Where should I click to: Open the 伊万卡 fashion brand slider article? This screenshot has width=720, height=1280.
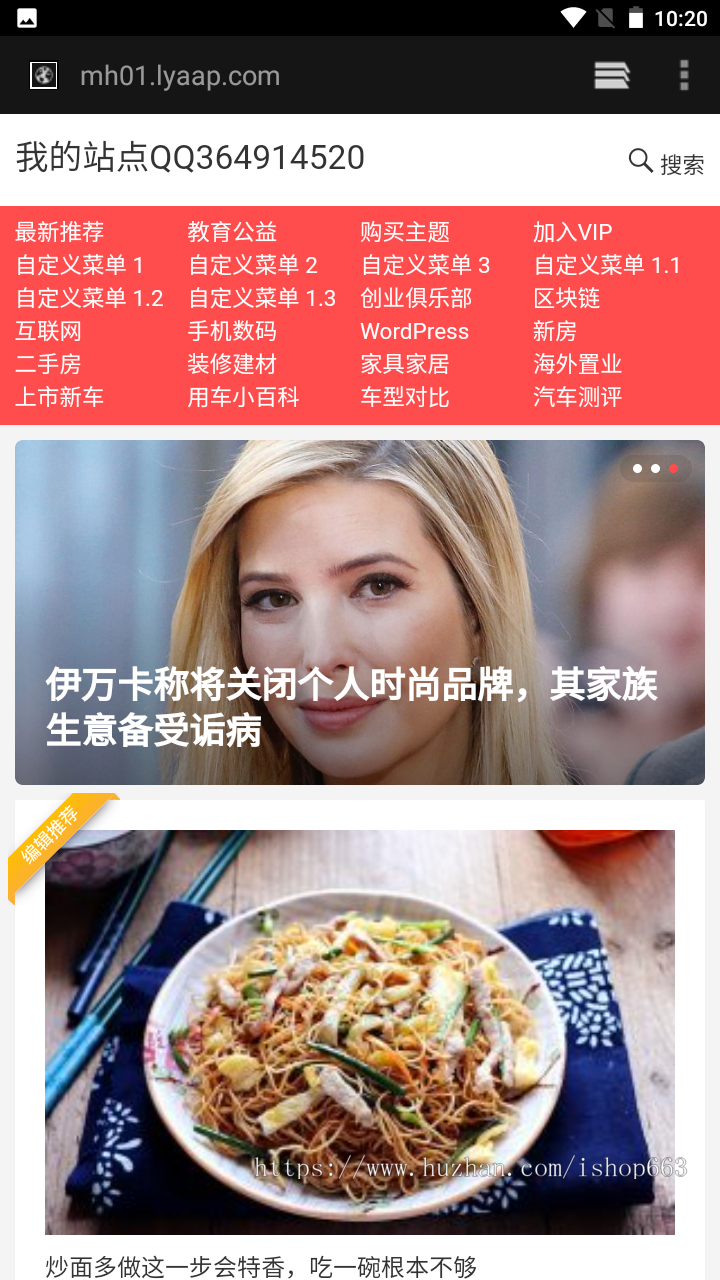[x=360, y=612]
